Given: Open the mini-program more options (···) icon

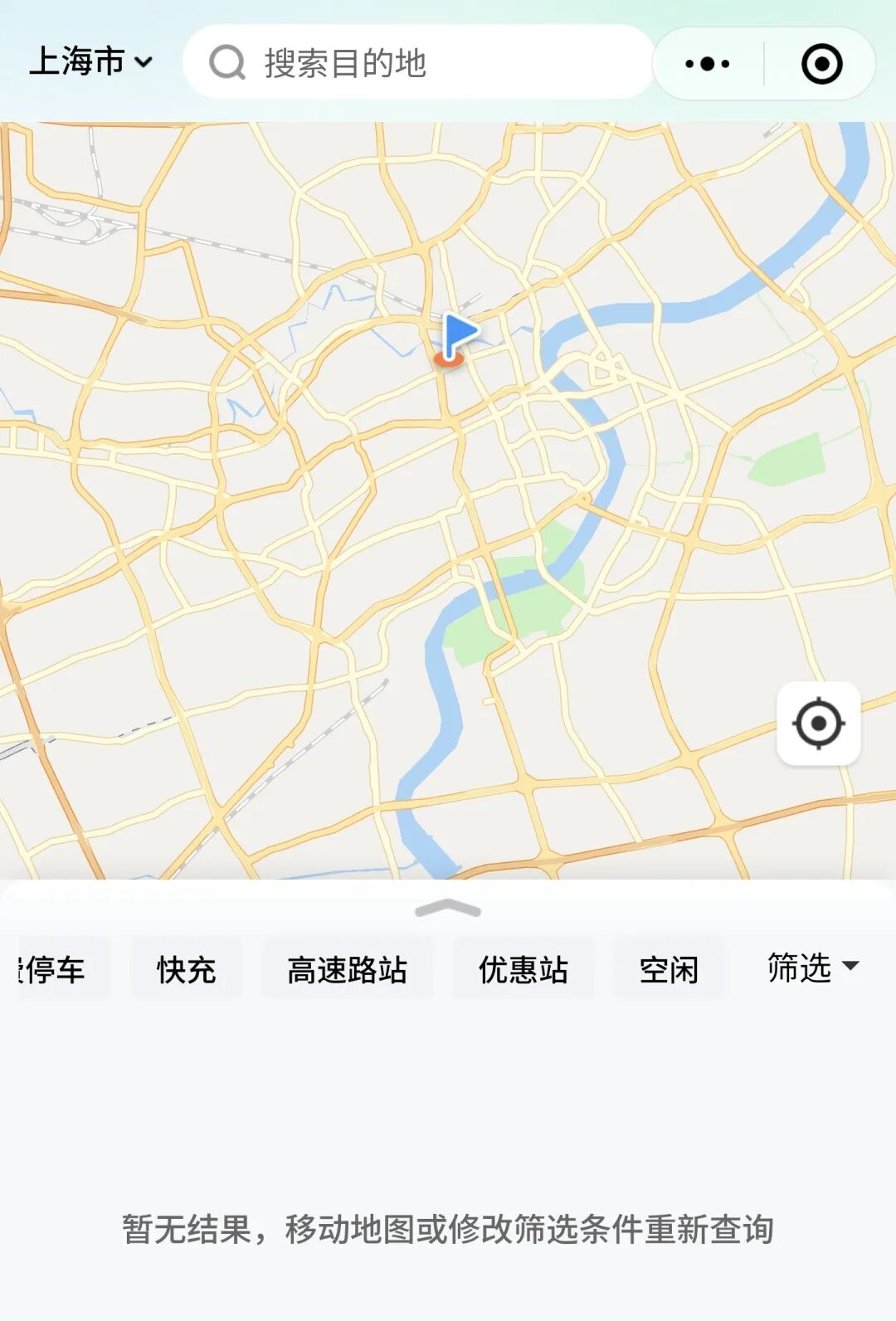Looking at the screenshot, I should [x=706, y=63].
